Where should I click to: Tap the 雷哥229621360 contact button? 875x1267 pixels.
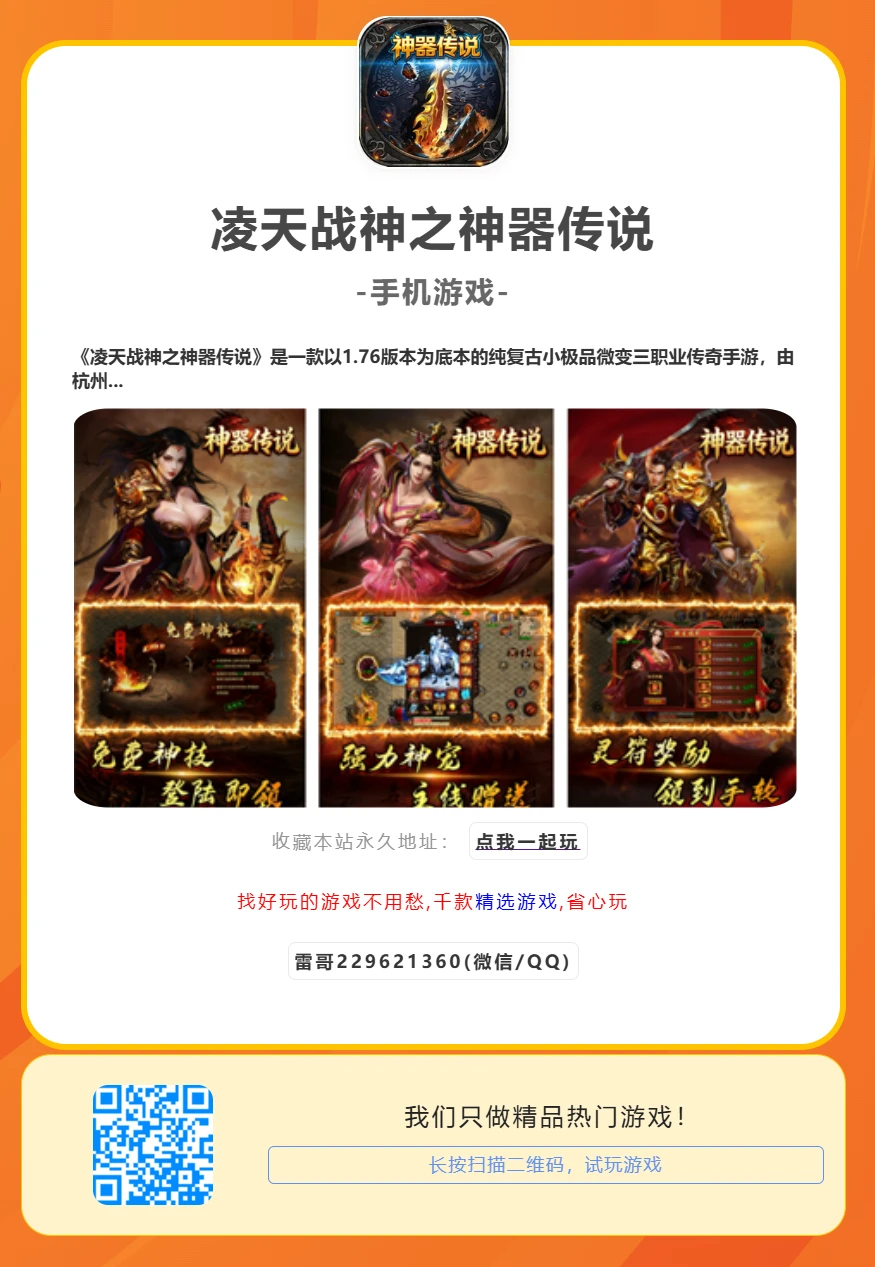(433, 961)
